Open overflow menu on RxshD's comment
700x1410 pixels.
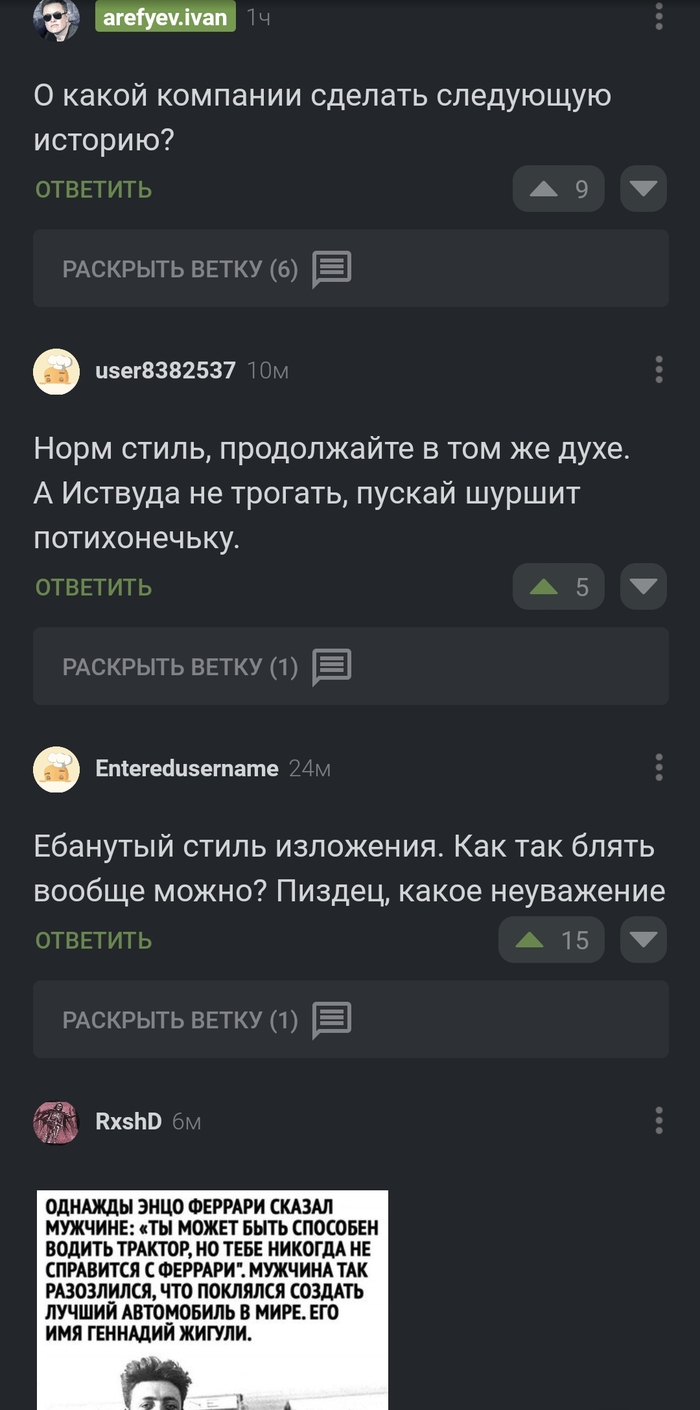[658, 1120]
